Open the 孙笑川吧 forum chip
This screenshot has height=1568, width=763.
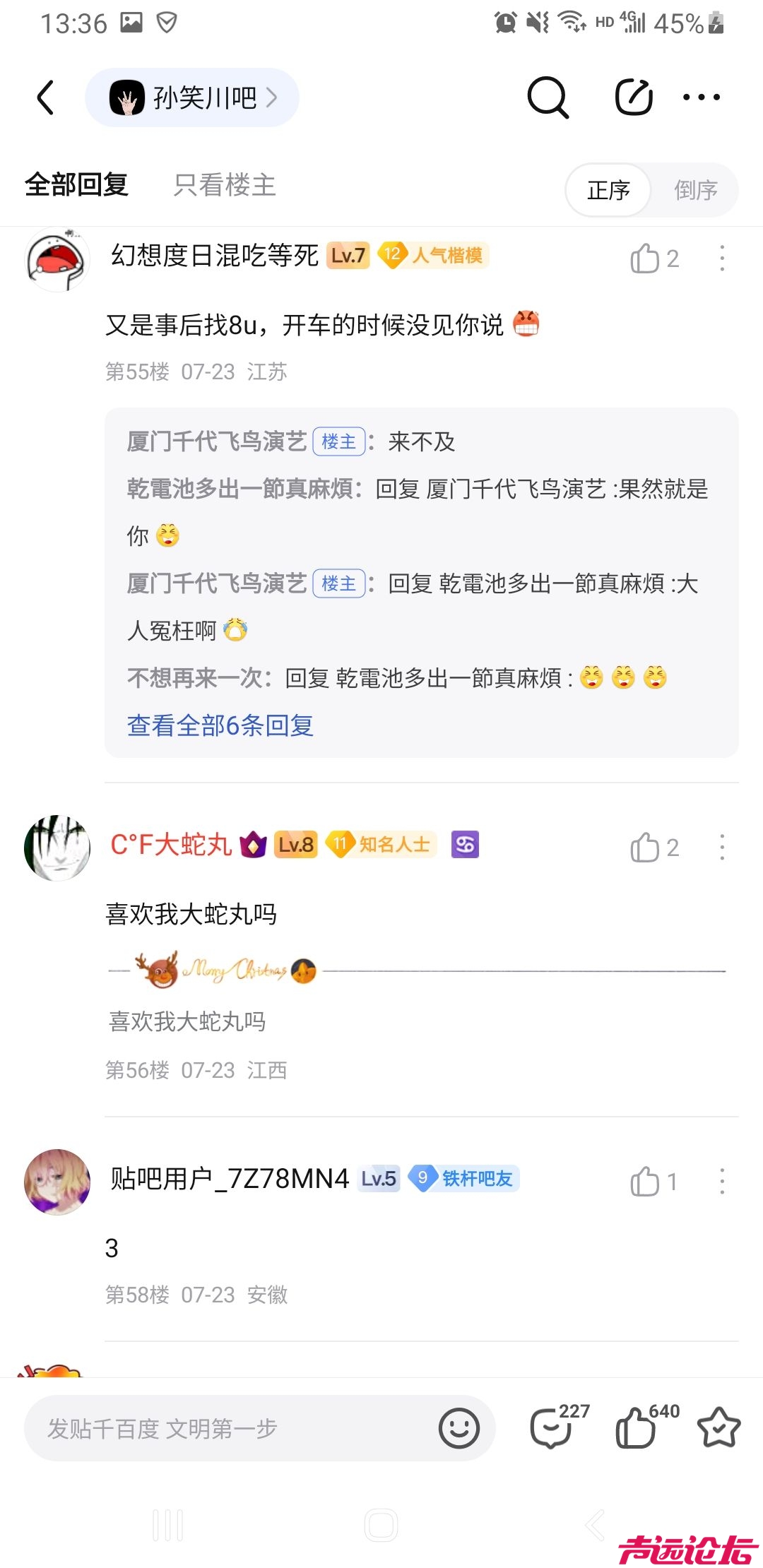point(192,97)
